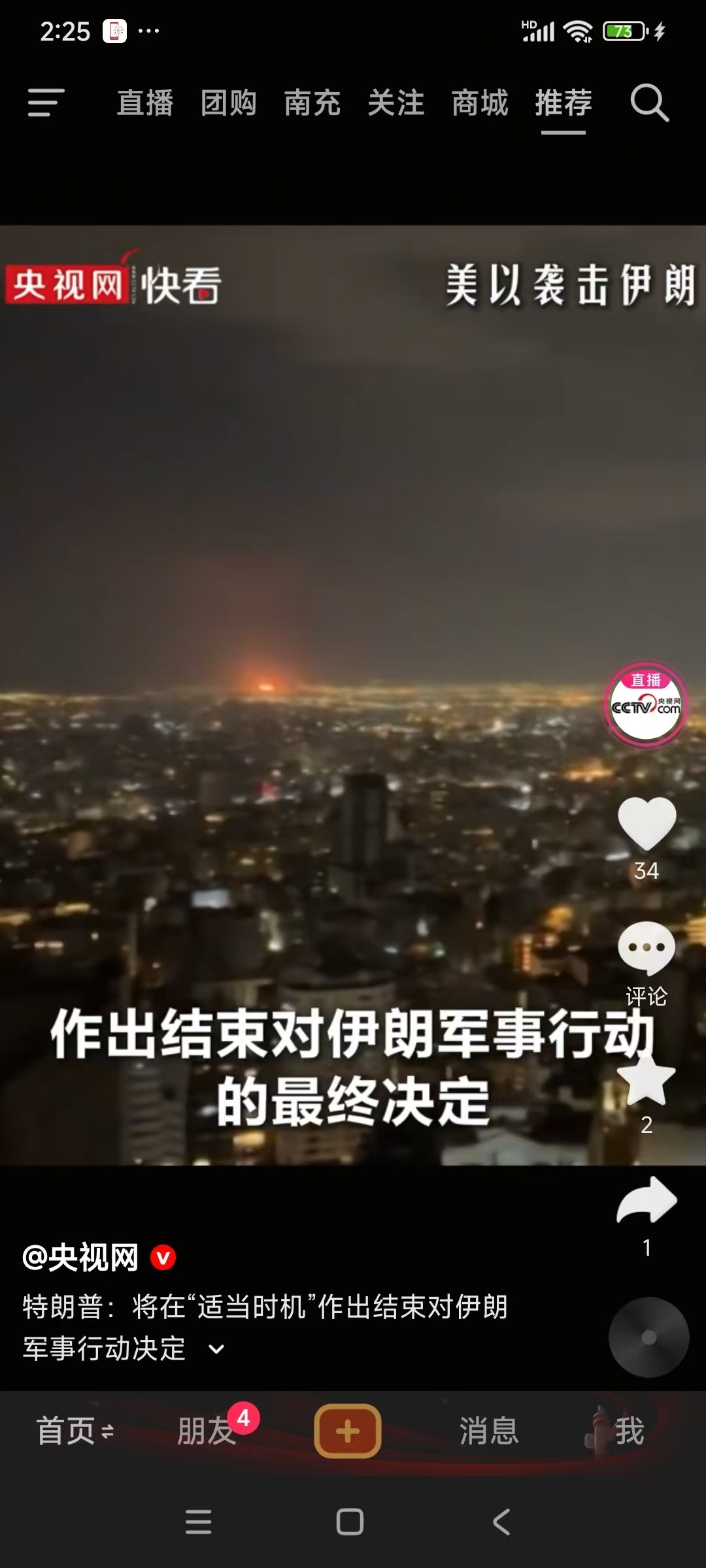Like this video with the heart
The width and height of the screenshot is (706, 1568).
647,823
